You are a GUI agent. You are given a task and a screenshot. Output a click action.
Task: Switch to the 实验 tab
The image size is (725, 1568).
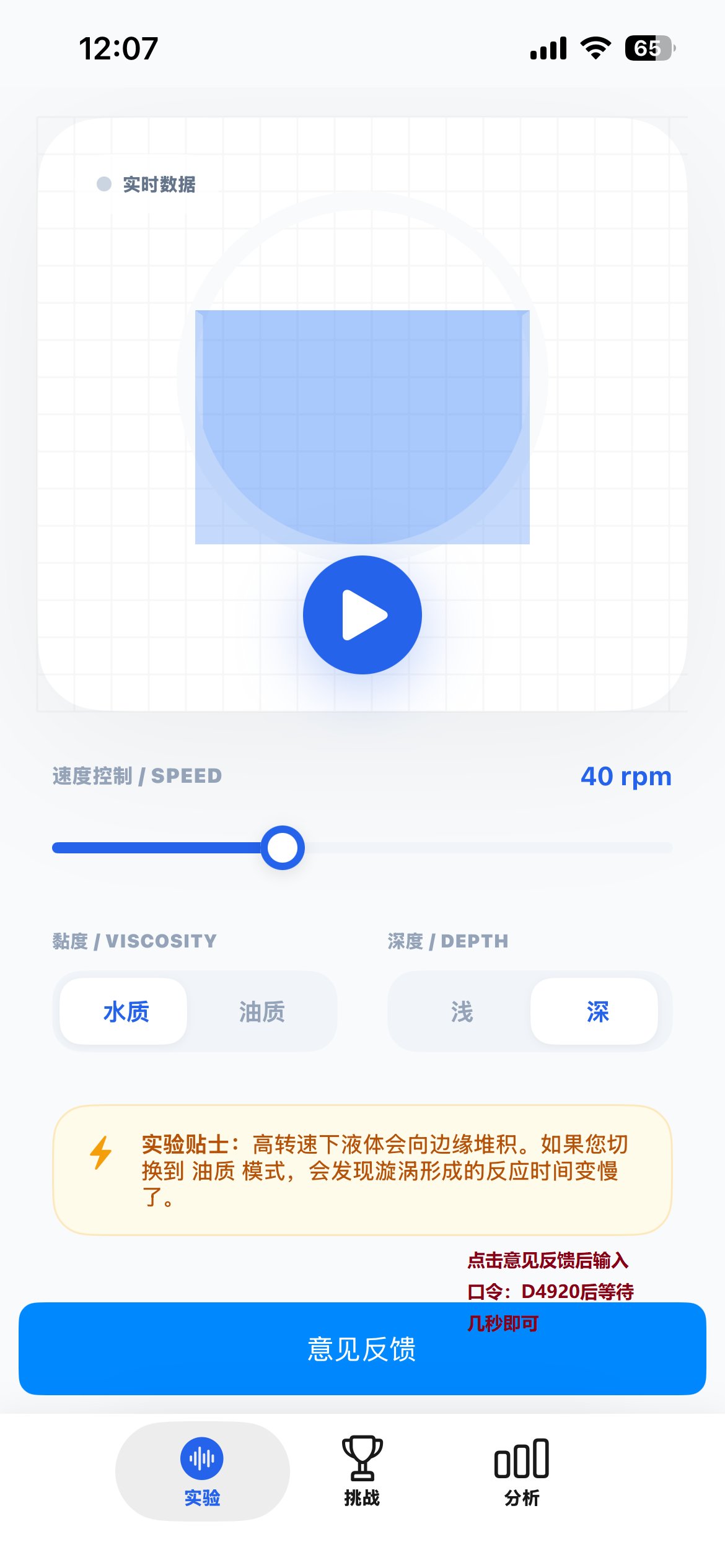coord(202,1471)
